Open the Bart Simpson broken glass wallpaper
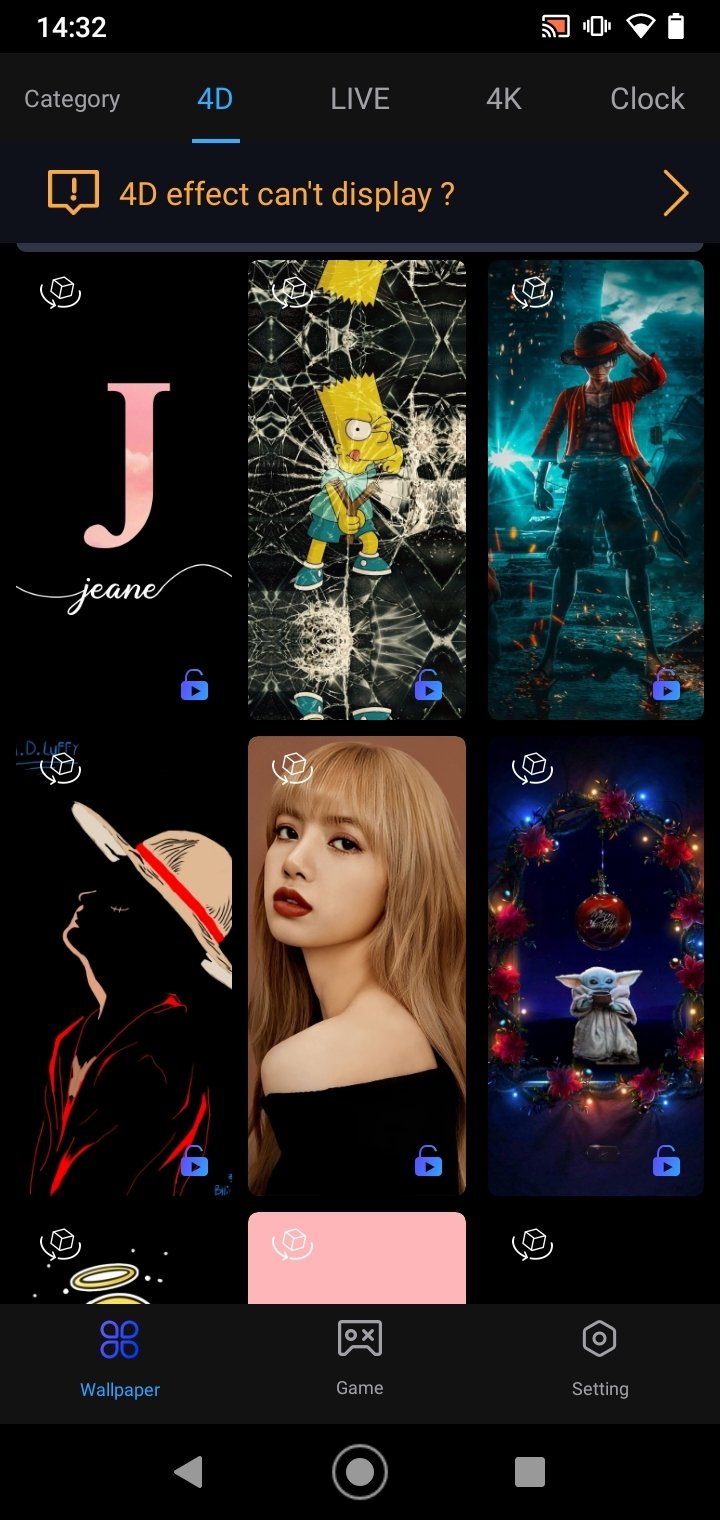 click(x=357, y=490)
